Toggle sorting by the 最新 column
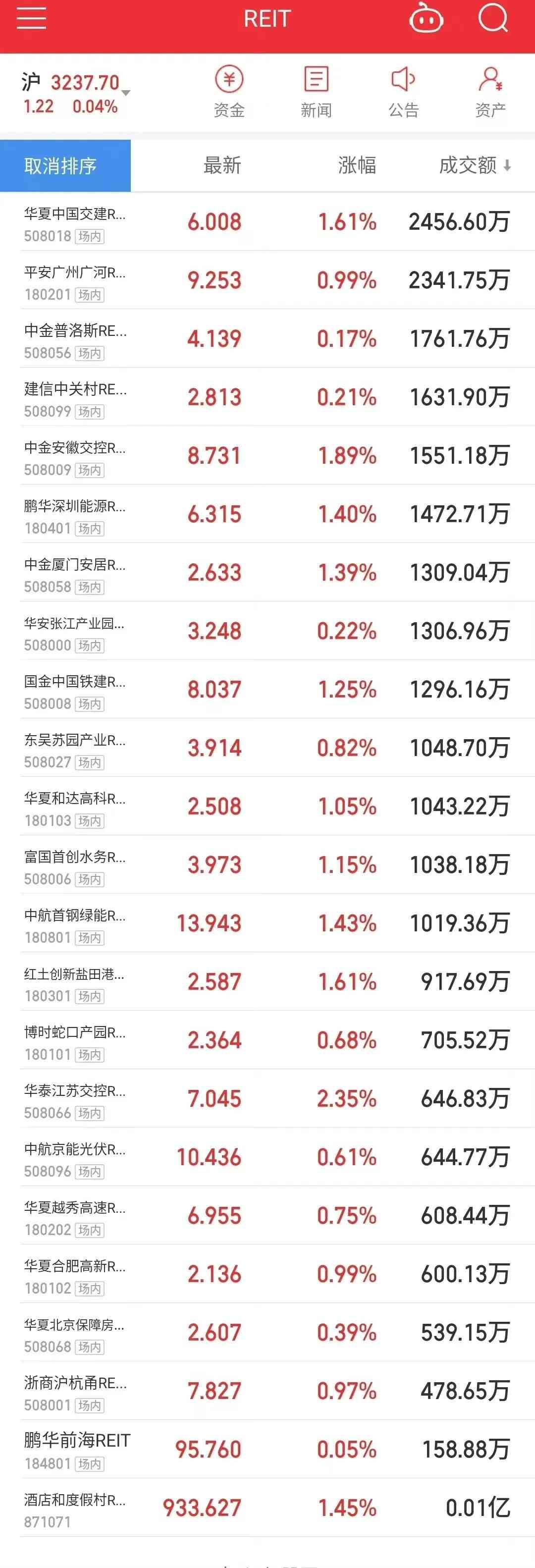 (221, 165)
